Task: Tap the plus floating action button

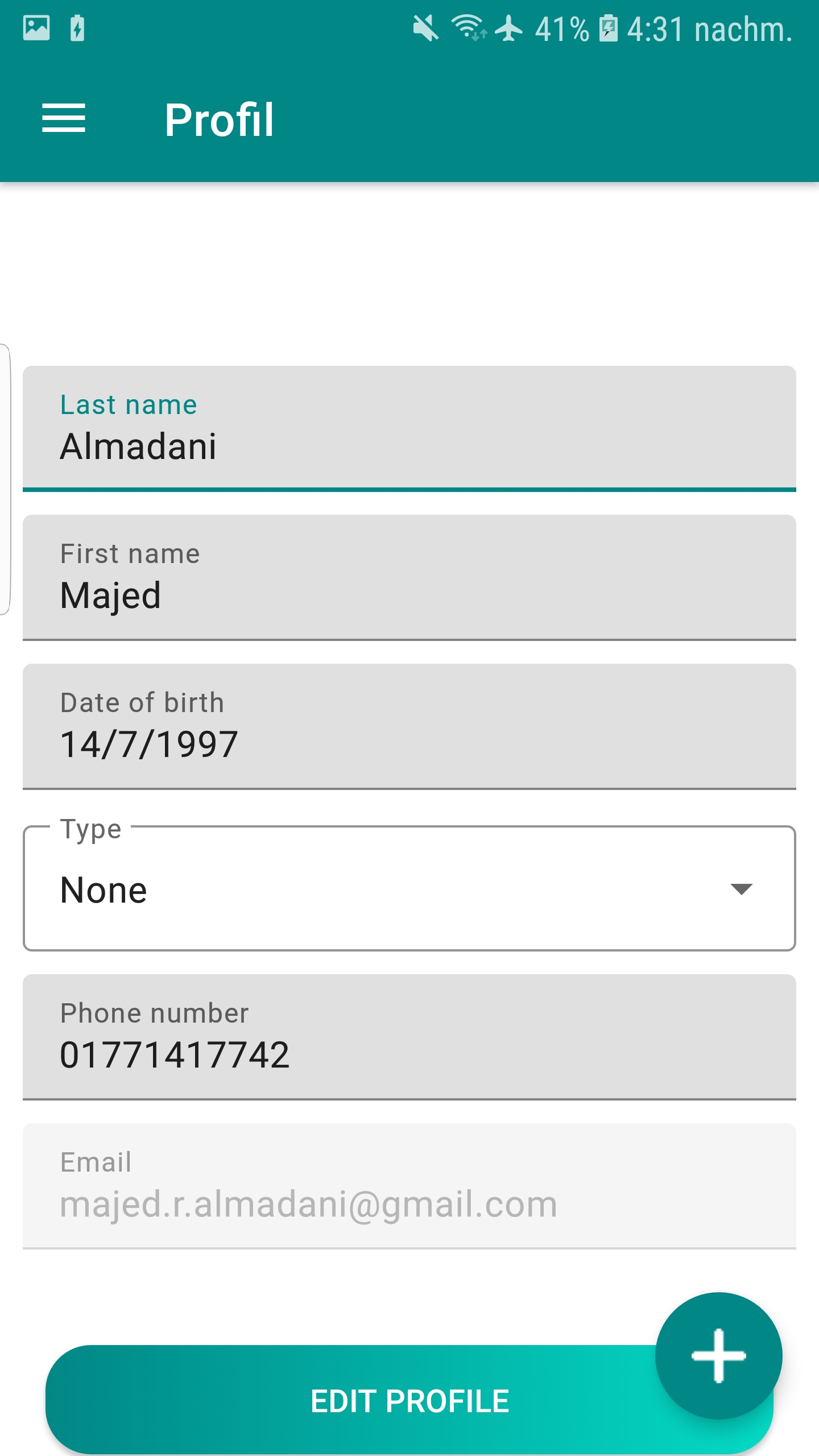Action: click(x=718, y=1356)
